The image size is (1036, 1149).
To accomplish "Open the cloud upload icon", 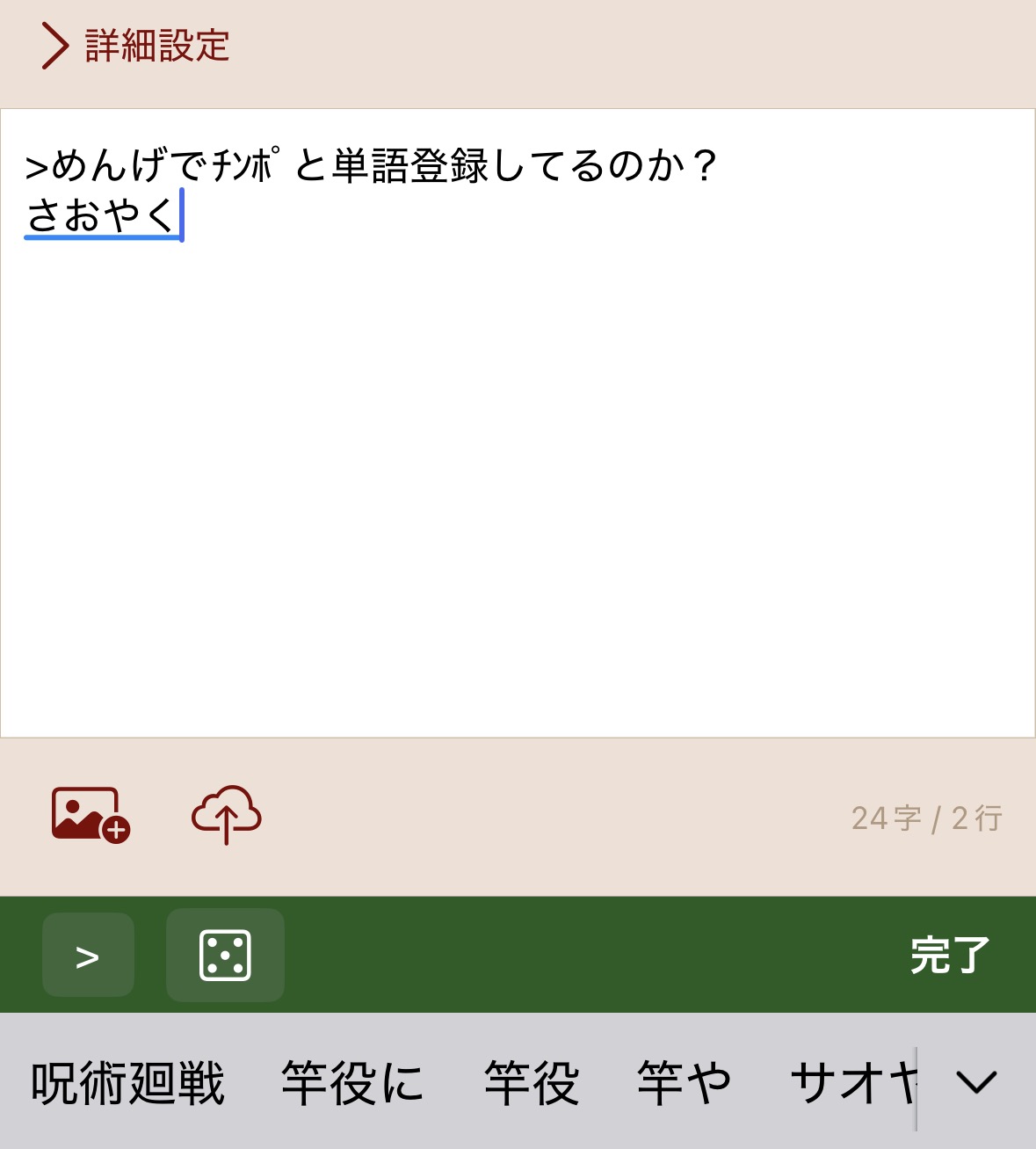I will click(227, 815).
